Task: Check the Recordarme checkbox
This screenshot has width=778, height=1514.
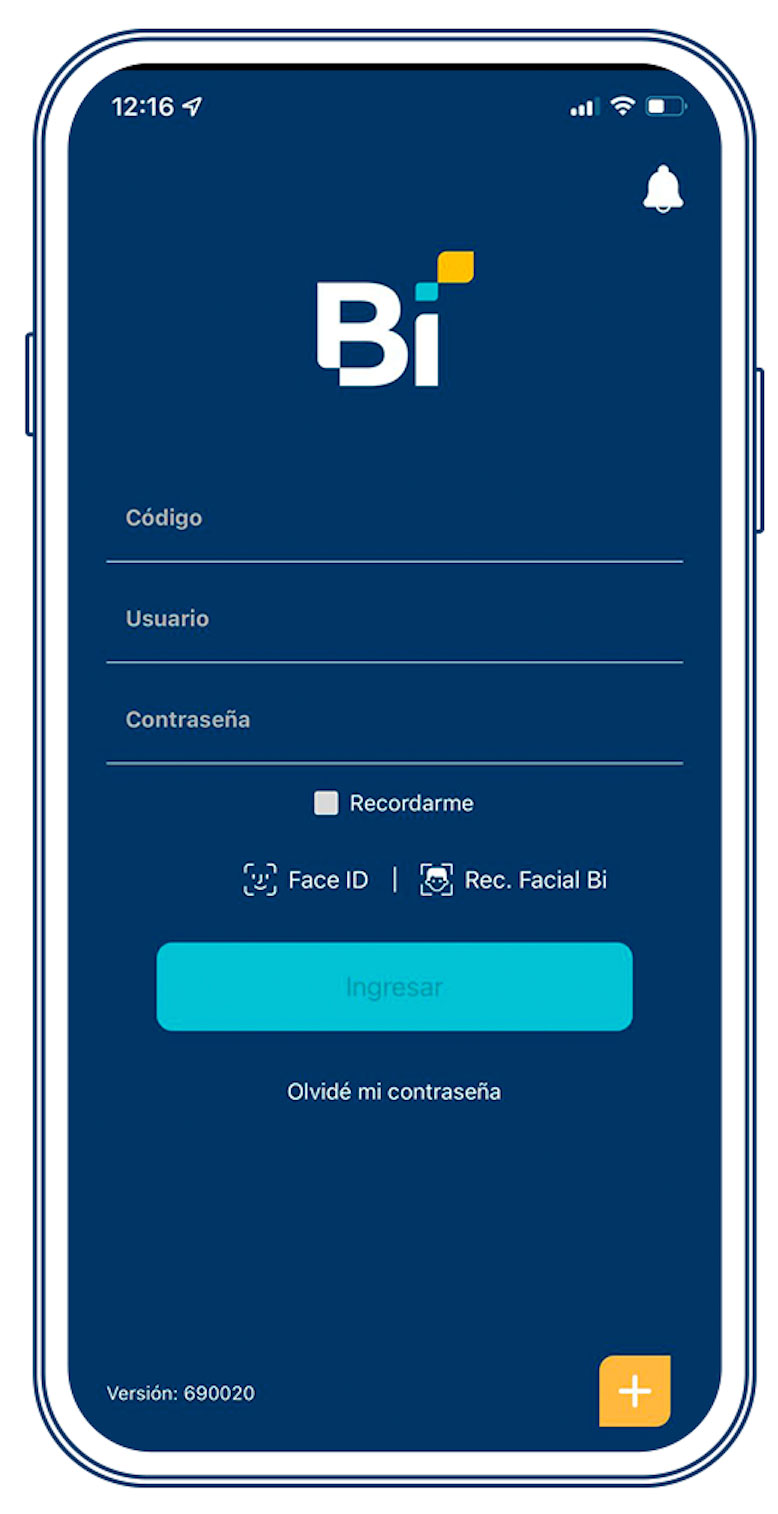Action: pos(327,803)
